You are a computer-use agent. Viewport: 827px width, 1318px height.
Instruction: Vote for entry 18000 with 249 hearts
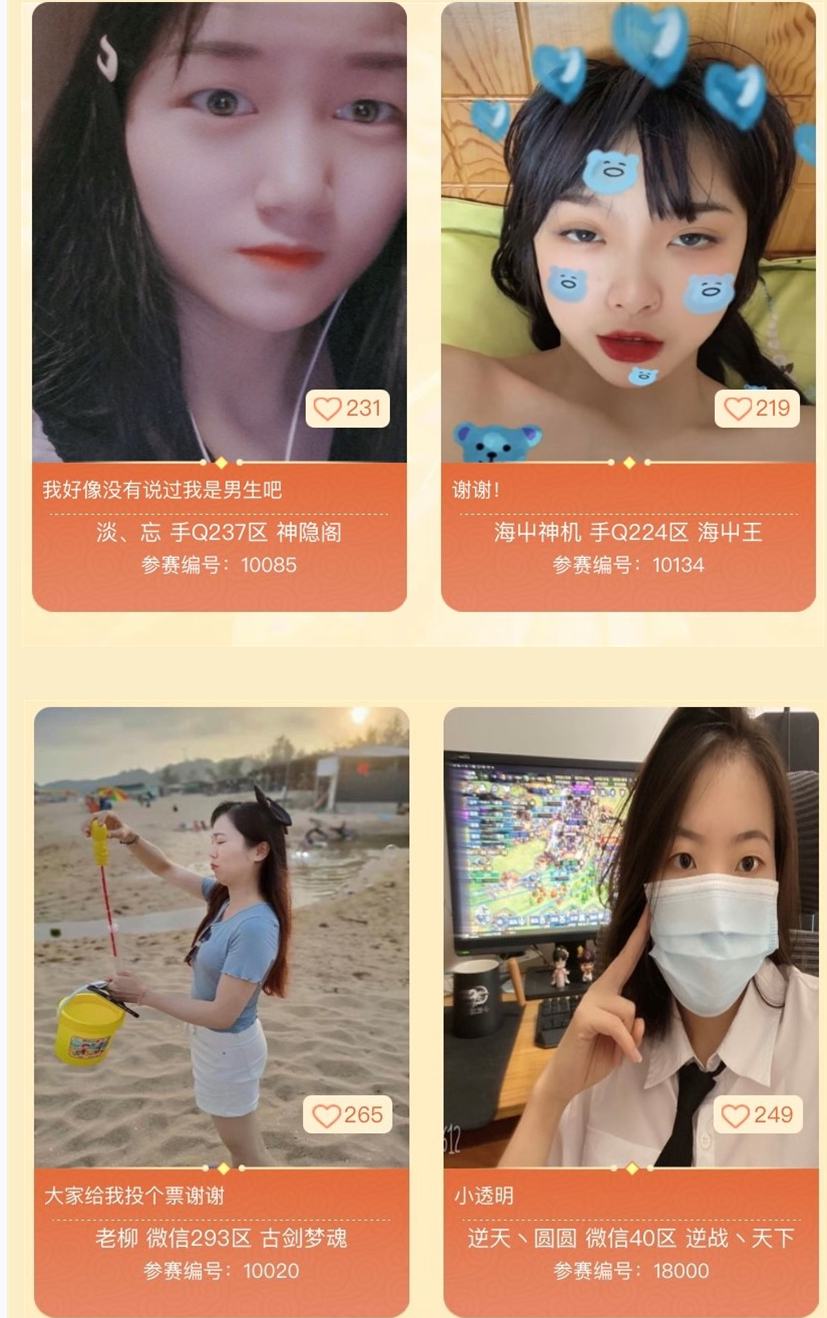point(757,1115)
